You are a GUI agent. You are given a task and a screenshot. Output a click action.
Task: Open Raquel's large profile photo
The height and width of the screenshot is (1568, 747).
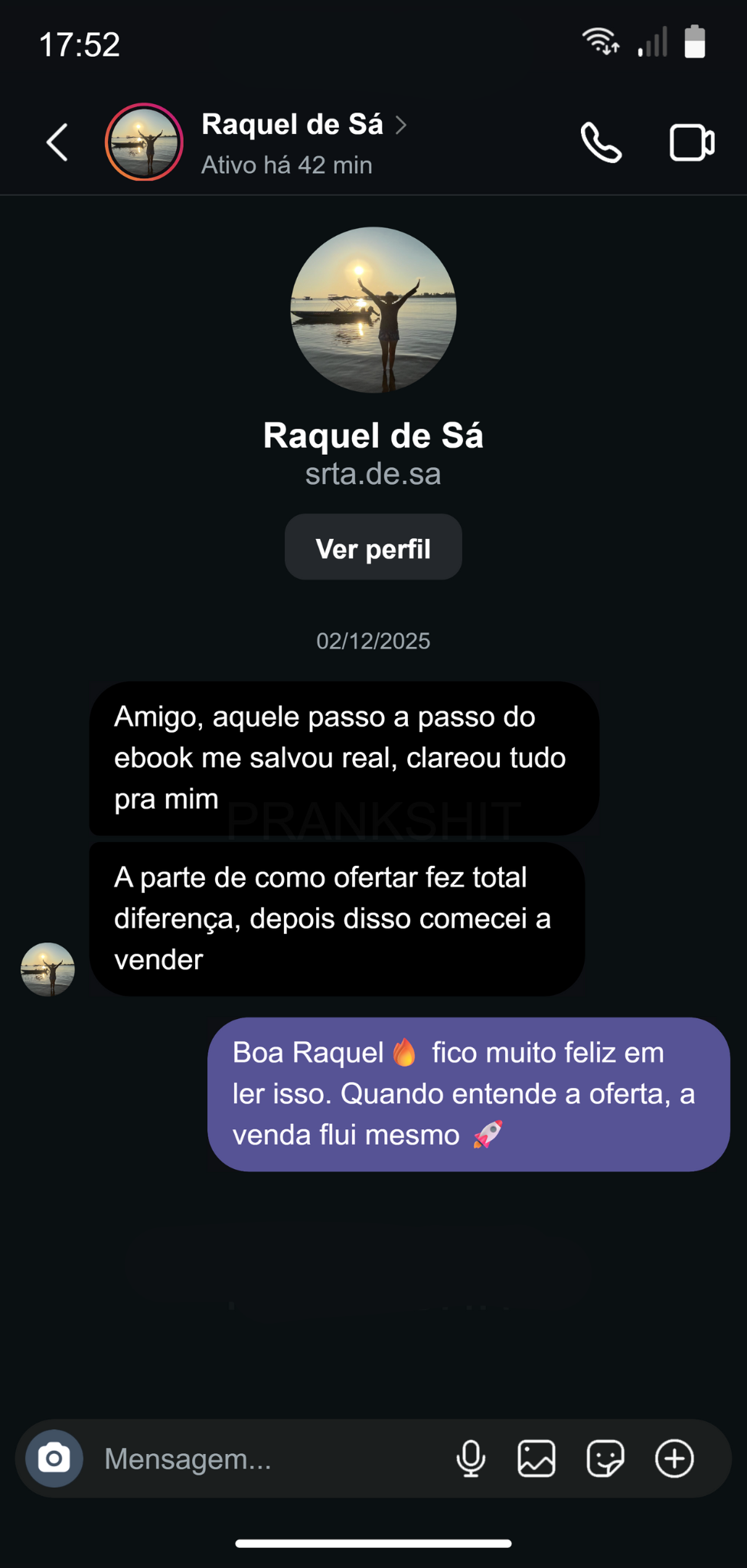pos(373,310)
